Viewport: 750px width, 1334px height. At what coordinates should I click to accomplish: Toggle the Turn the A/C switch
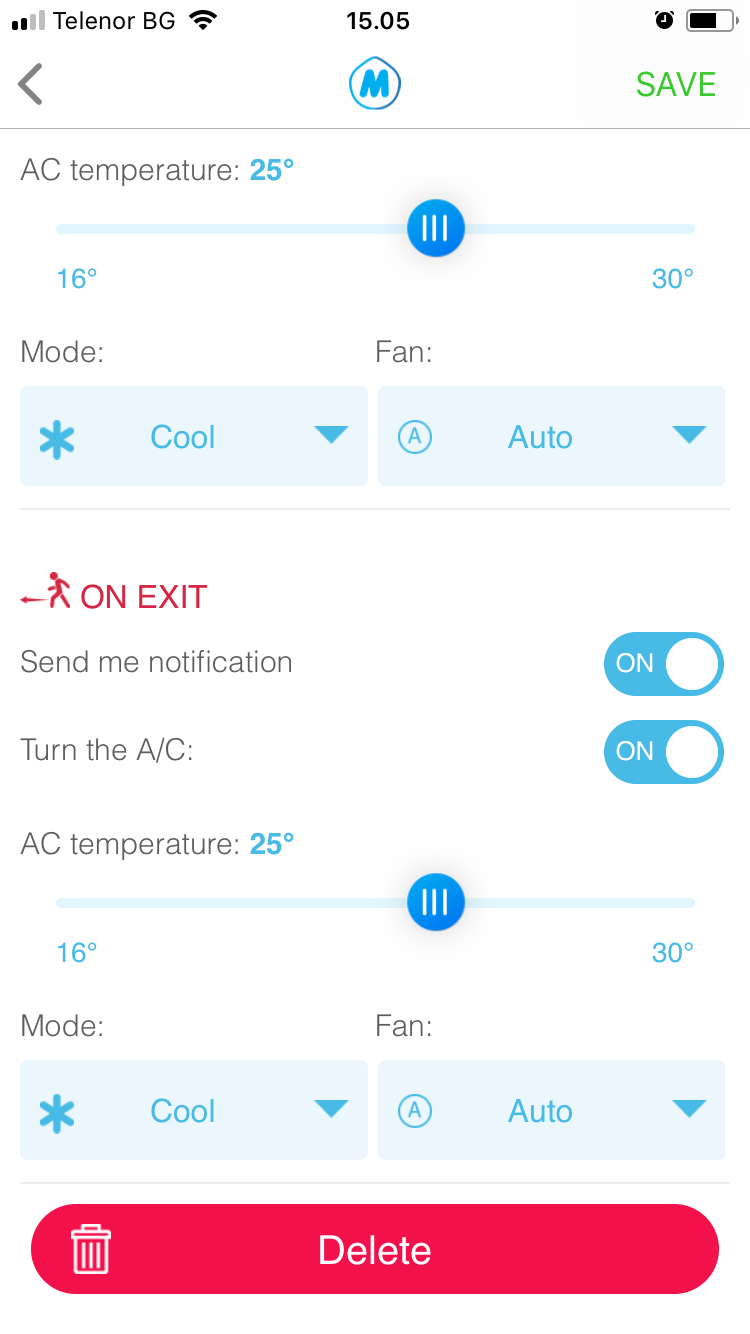click(x=663, y=751)
